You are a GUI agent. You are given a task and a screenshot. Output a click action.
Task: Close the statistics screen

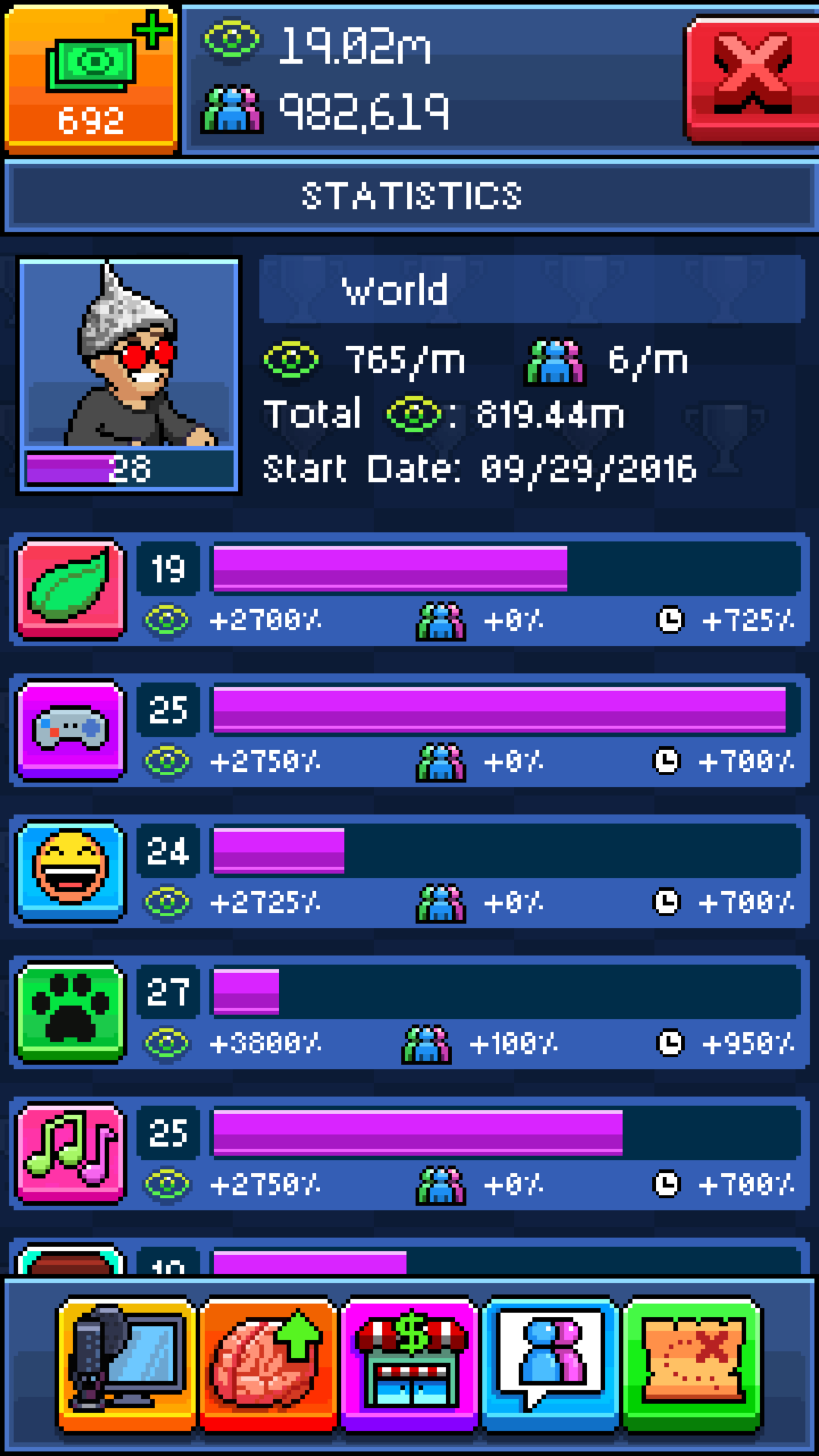pyautogui.click(x=752, y=80)
